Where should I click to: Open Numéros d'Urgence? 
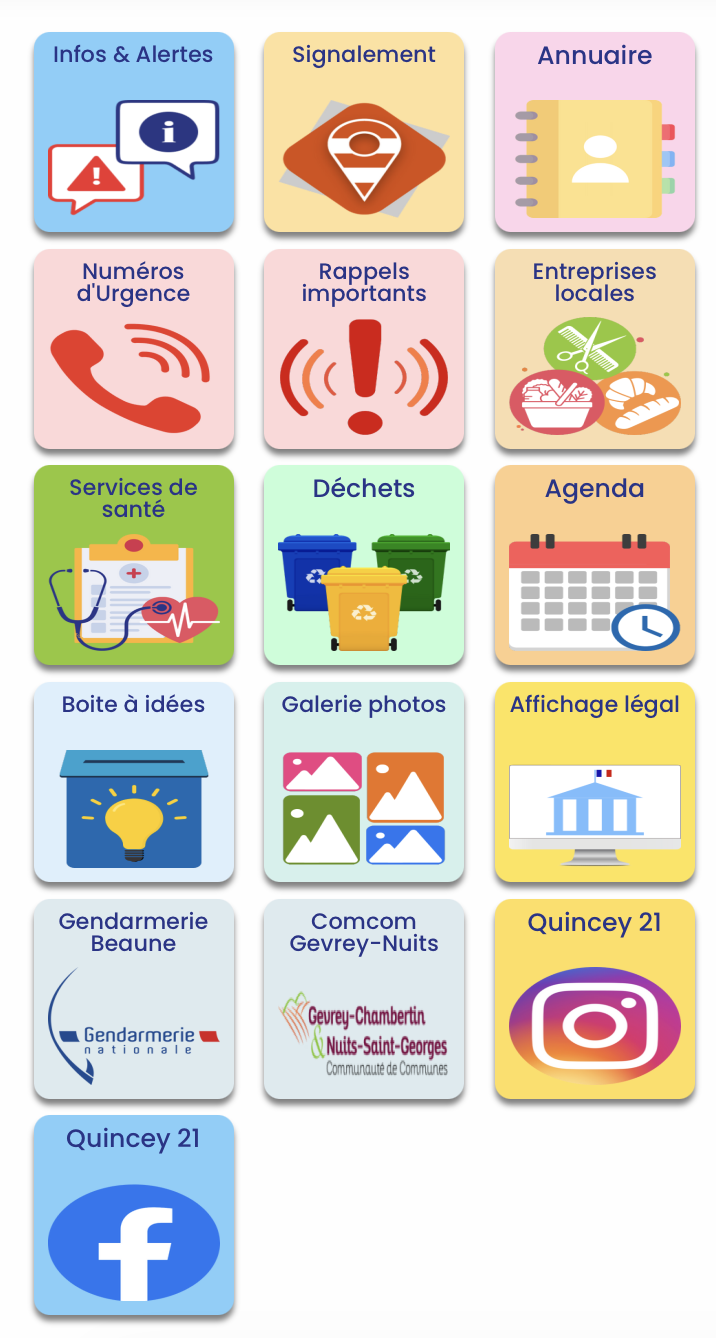pyautogui.click(x=134, y=349)
